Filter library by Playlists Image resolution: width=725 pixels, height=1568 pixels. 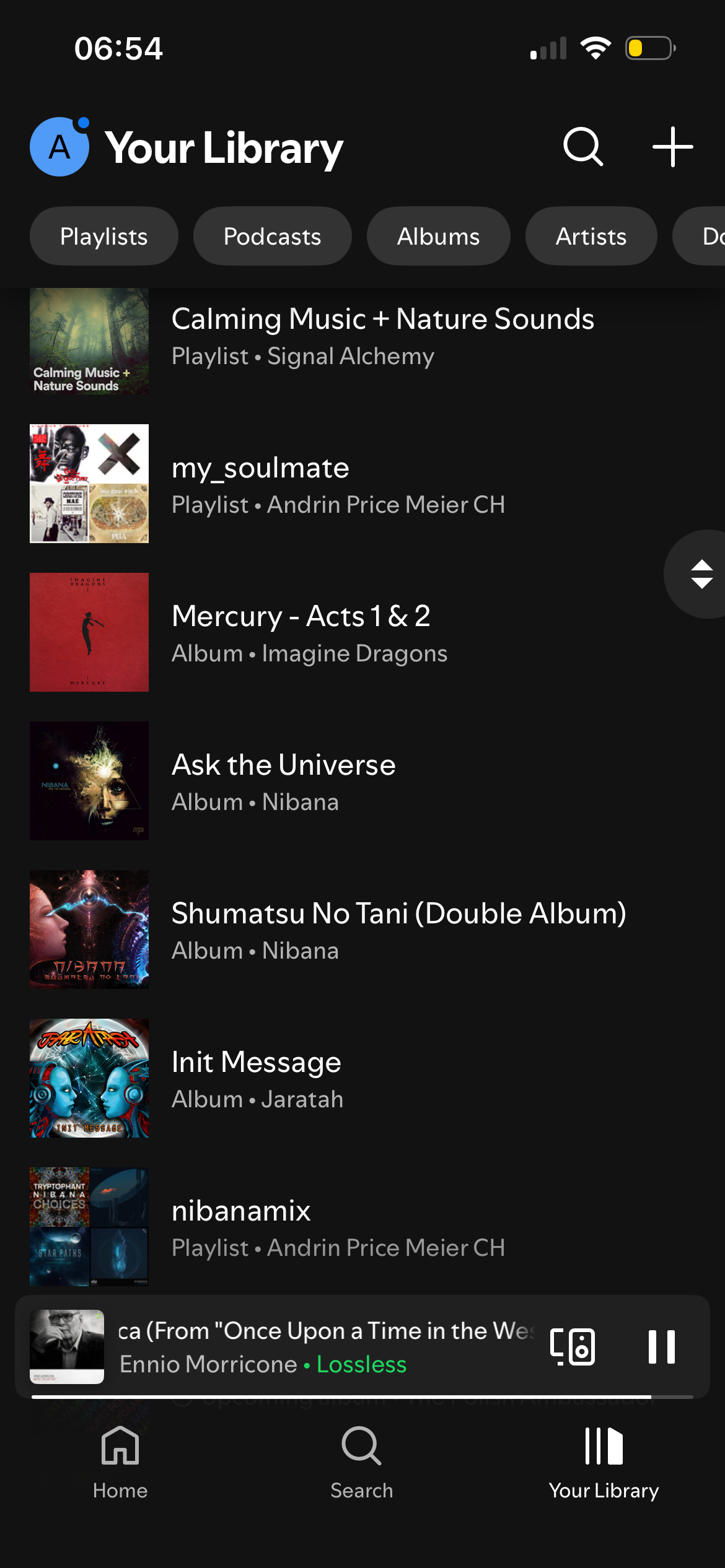coord(104,236)
